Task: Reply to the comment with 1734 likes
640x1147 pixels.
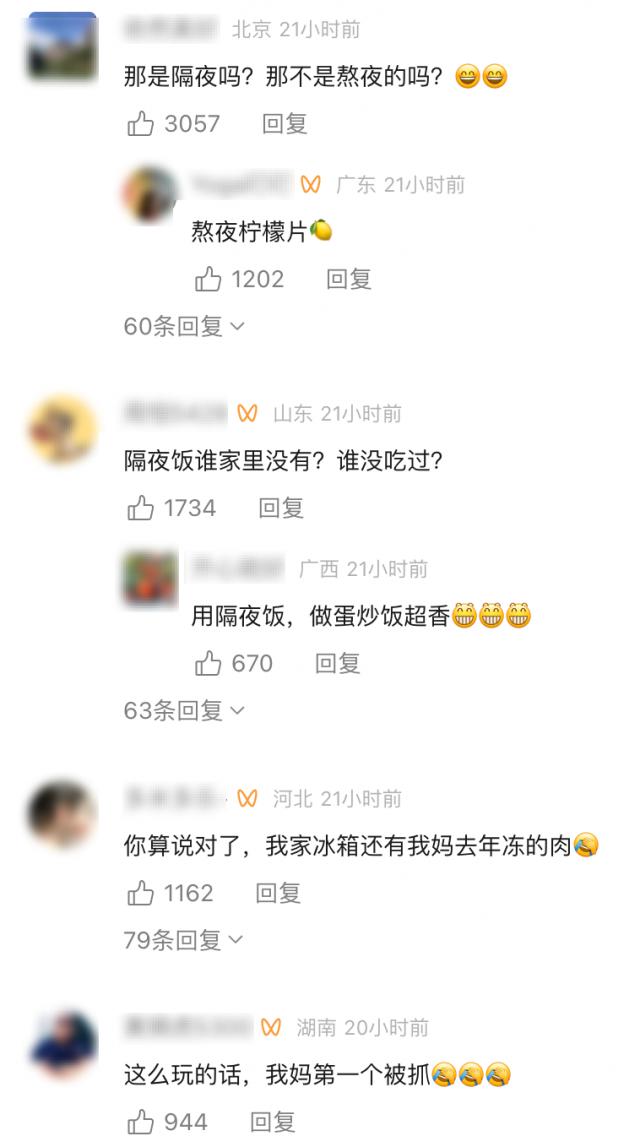Action: coord(281,508)
